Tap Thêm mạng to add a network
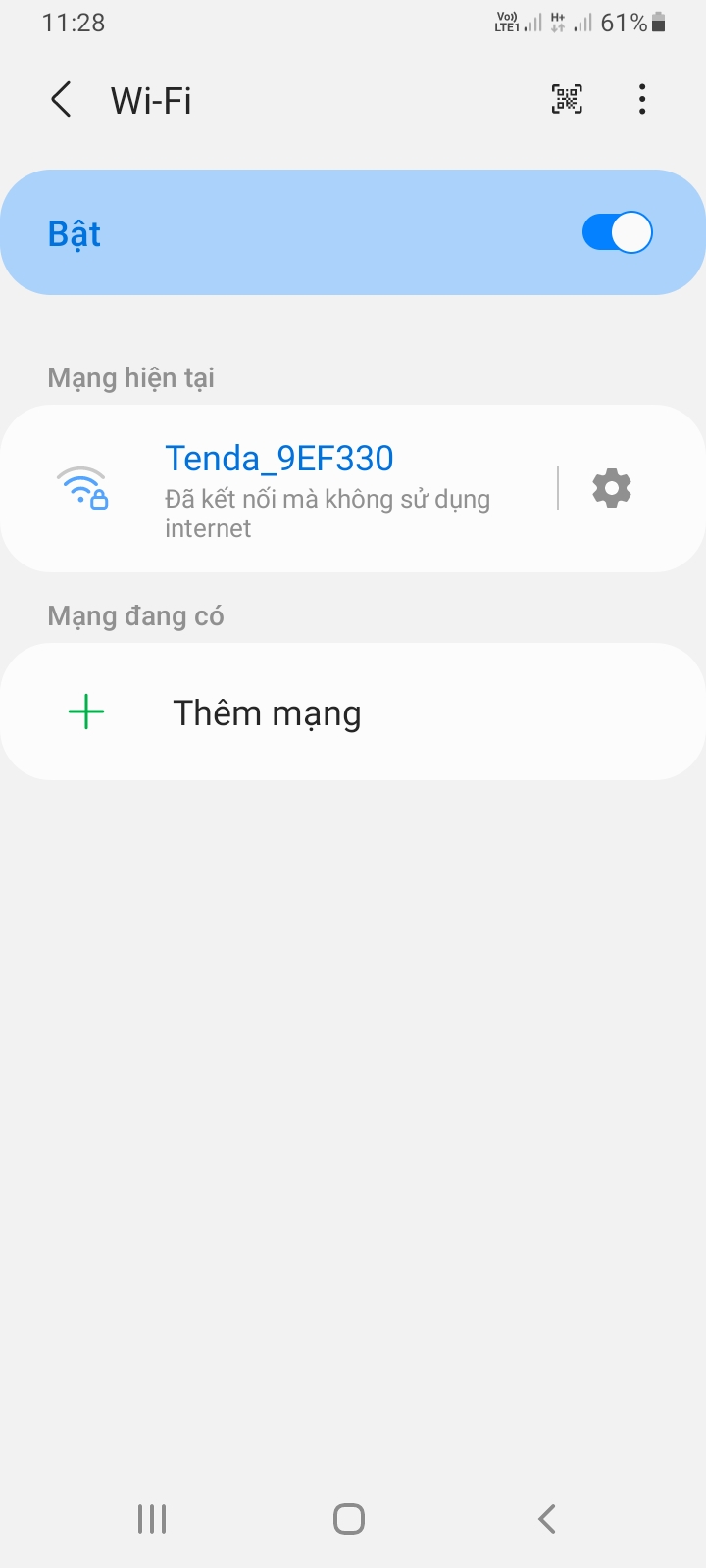706x1568 pixels. (267, 712)
